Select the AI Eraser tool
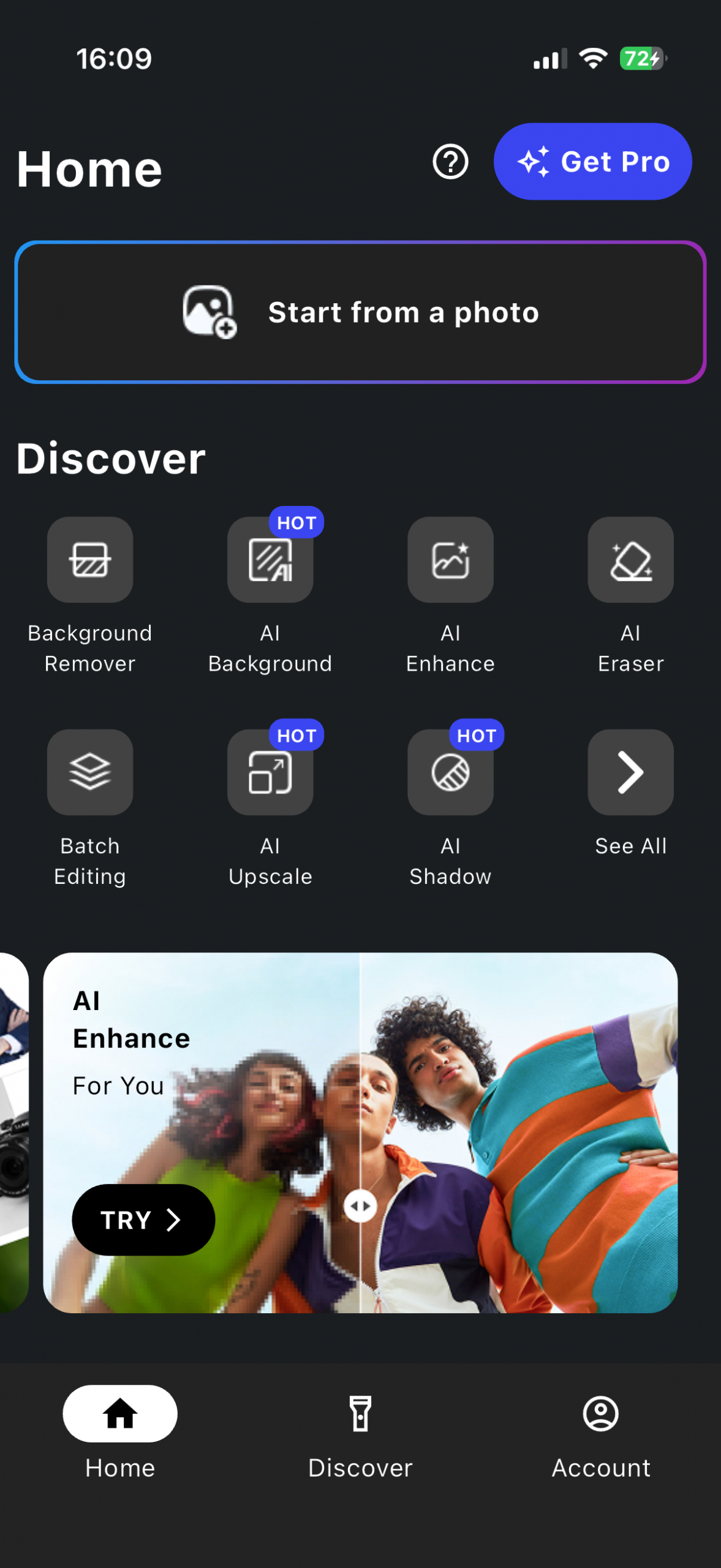This screenshot has height=1568, width=721. 630,560
